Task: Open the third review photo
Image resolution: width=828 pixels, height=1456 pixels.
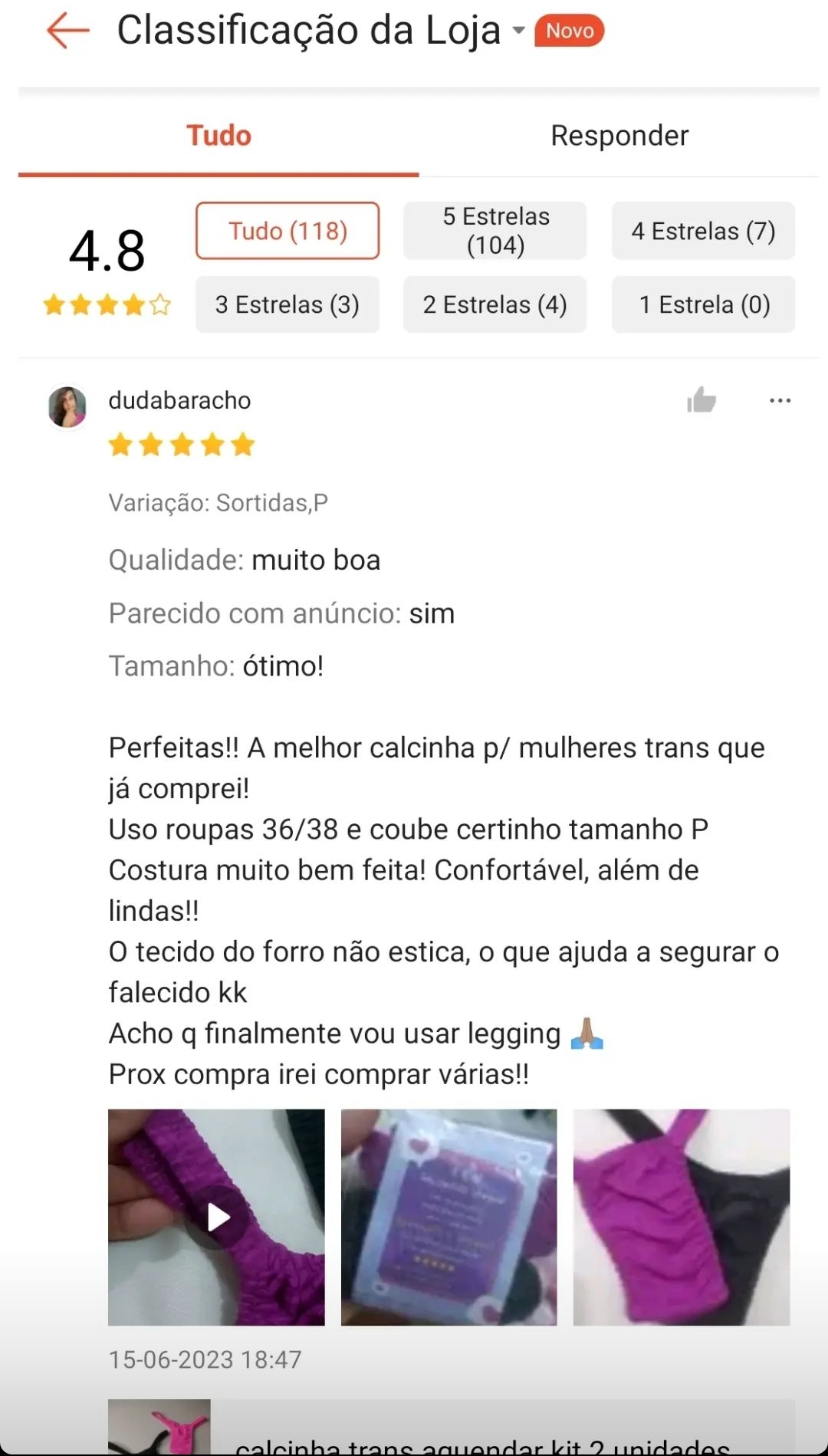Action: click(682, 1217)
